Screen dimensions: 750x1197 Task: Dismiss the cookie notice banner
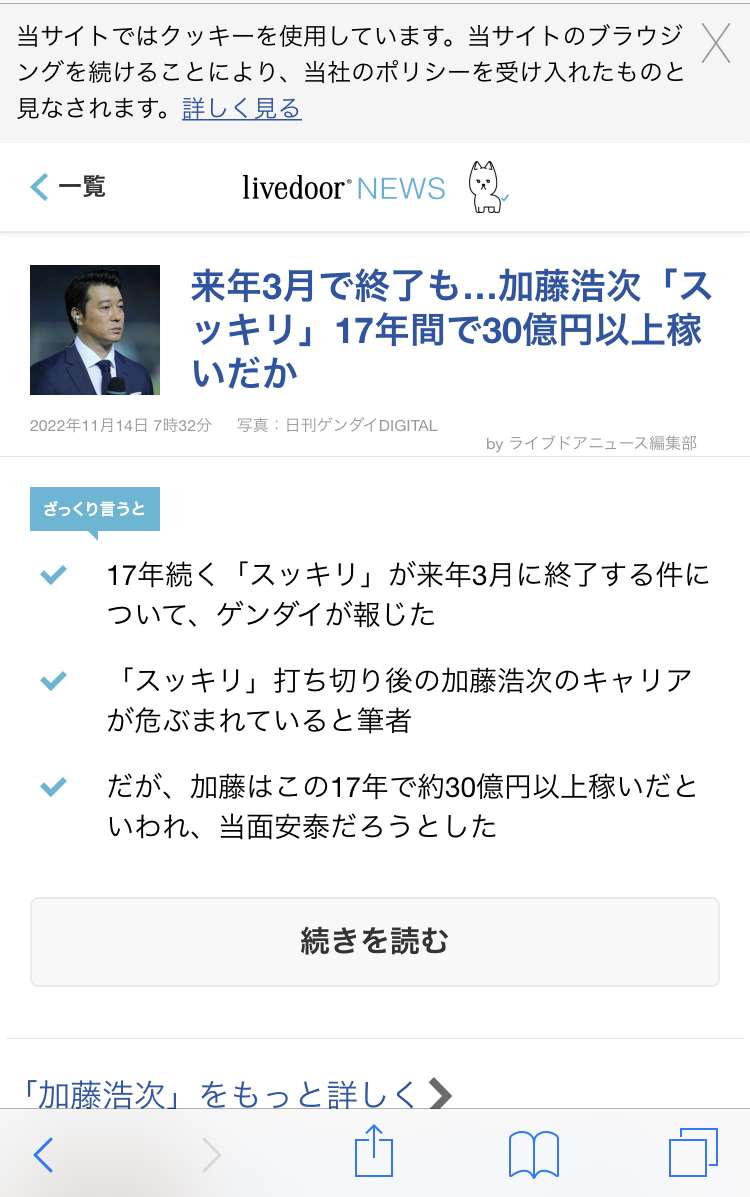coord(716,43)
